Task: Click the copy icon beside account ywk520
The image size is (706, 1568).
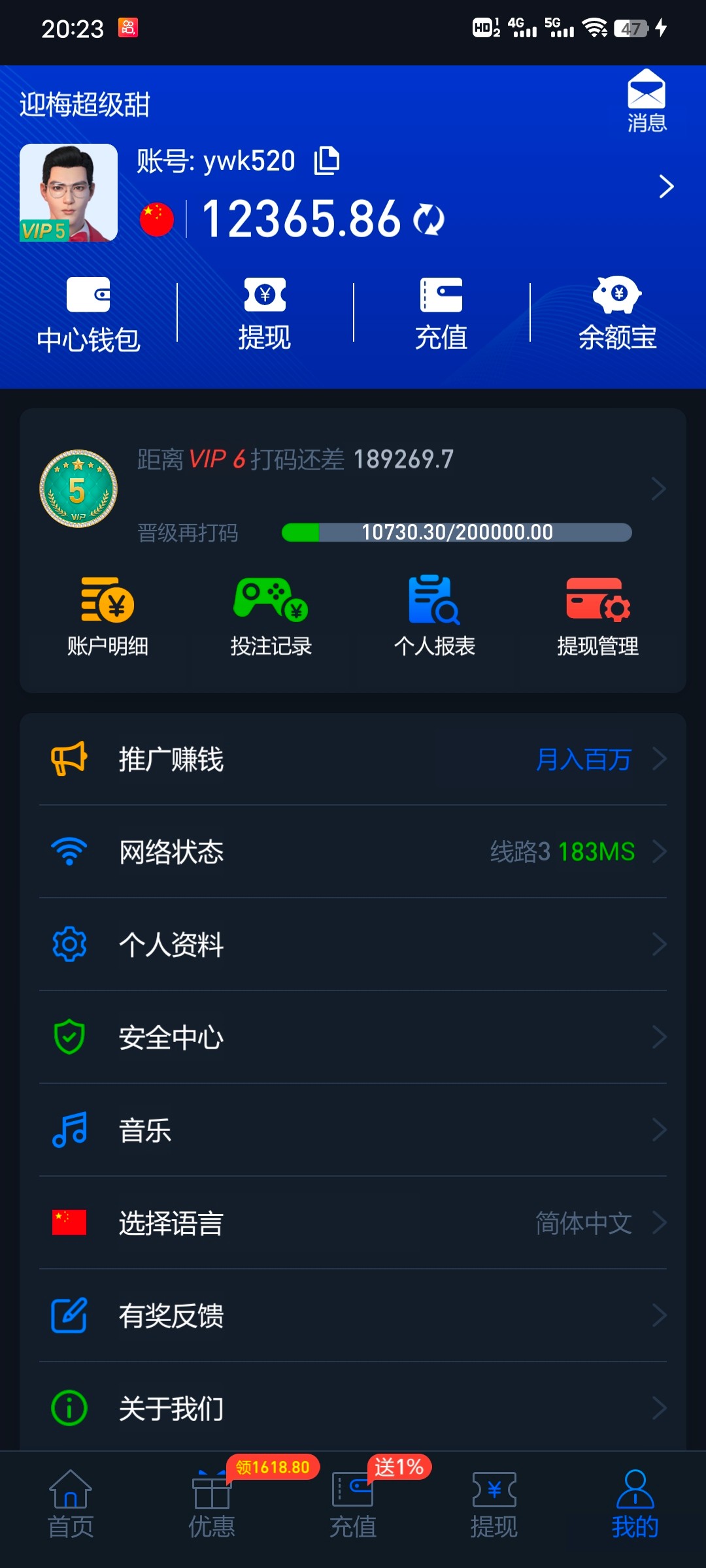Action: click(328, 161)
